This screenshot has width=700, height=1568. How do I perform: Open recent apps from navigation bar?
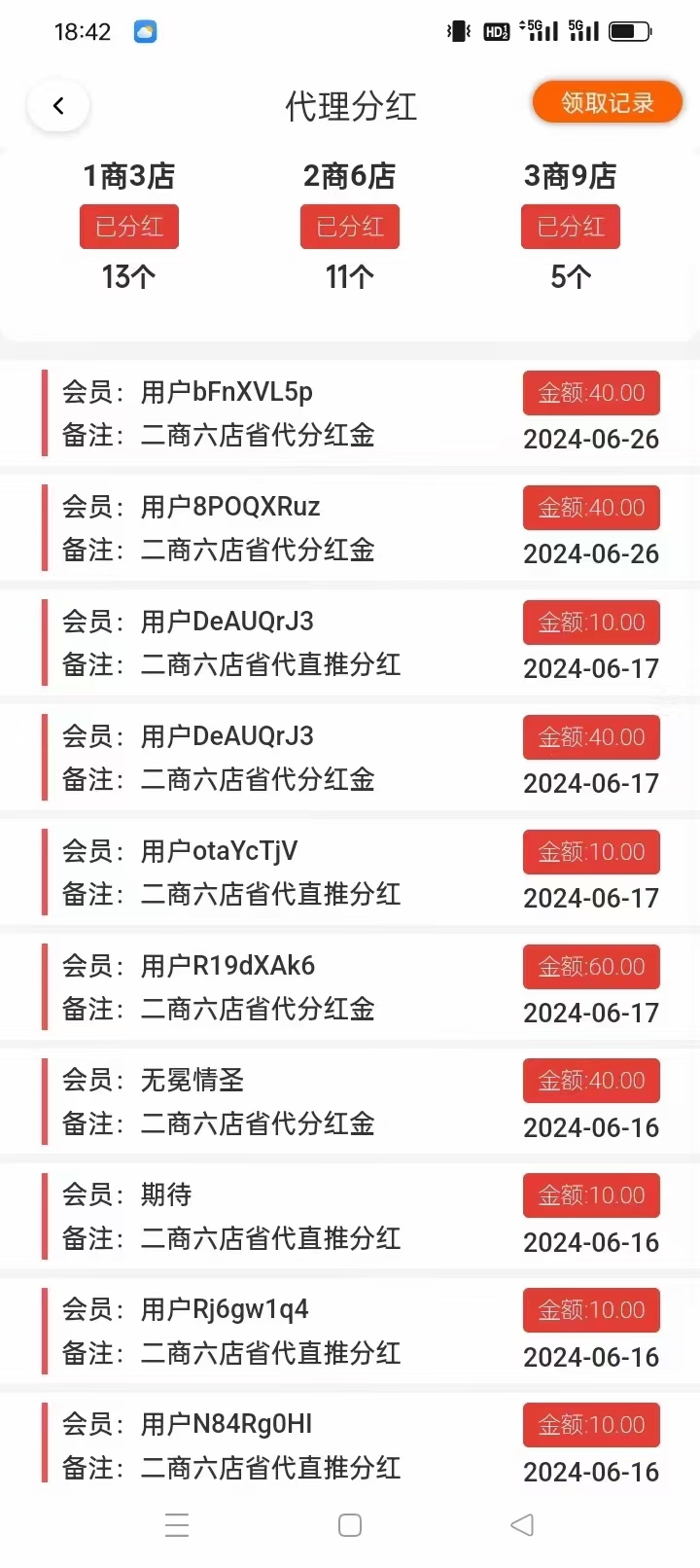click(x=177, y=1525)
